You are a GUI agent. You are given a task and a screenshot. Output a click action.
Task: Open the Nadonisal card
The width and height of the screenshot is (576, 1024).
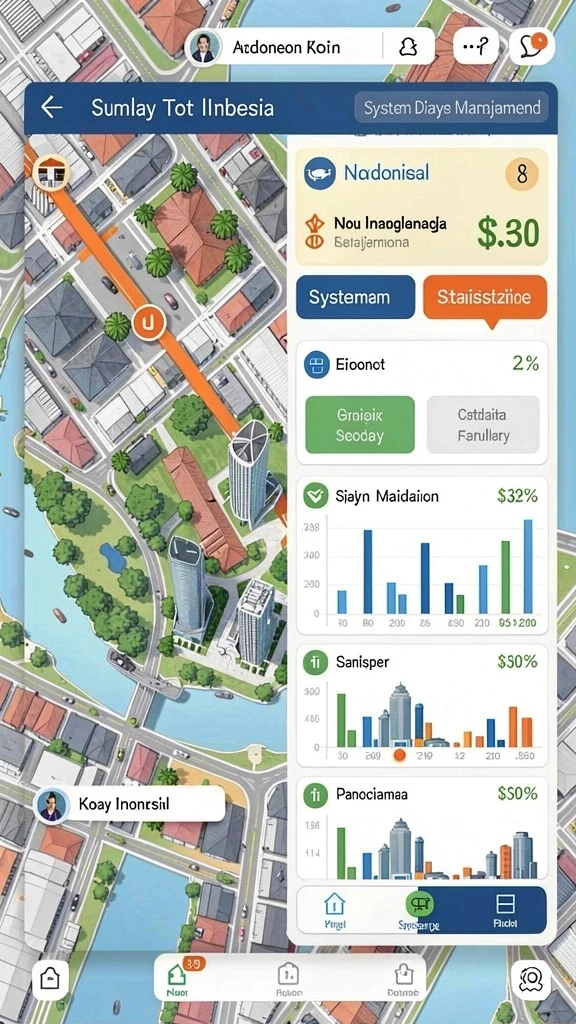pos(422,207)
